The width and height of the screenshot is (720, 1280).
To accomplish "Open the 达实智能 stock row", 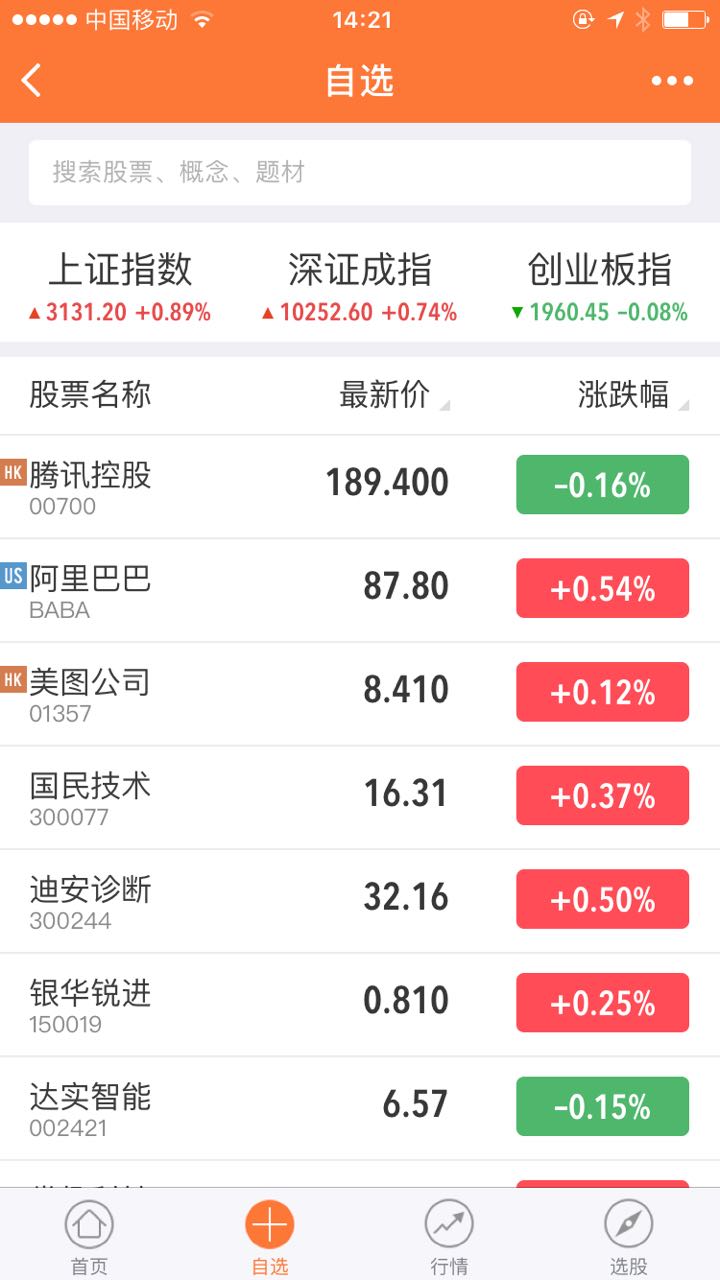I will click(360, 1108).
